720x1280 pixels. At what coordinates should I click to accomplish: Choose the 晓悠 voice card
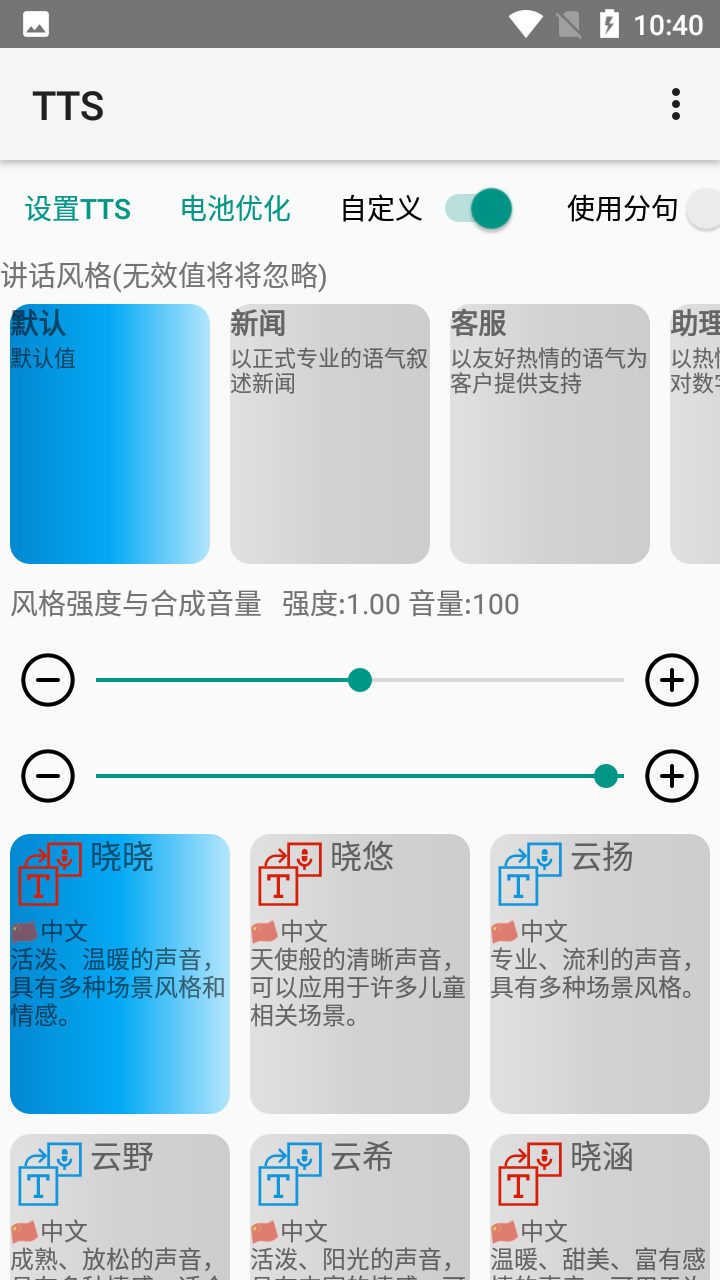pyautogui.click(x=360, y=974)
